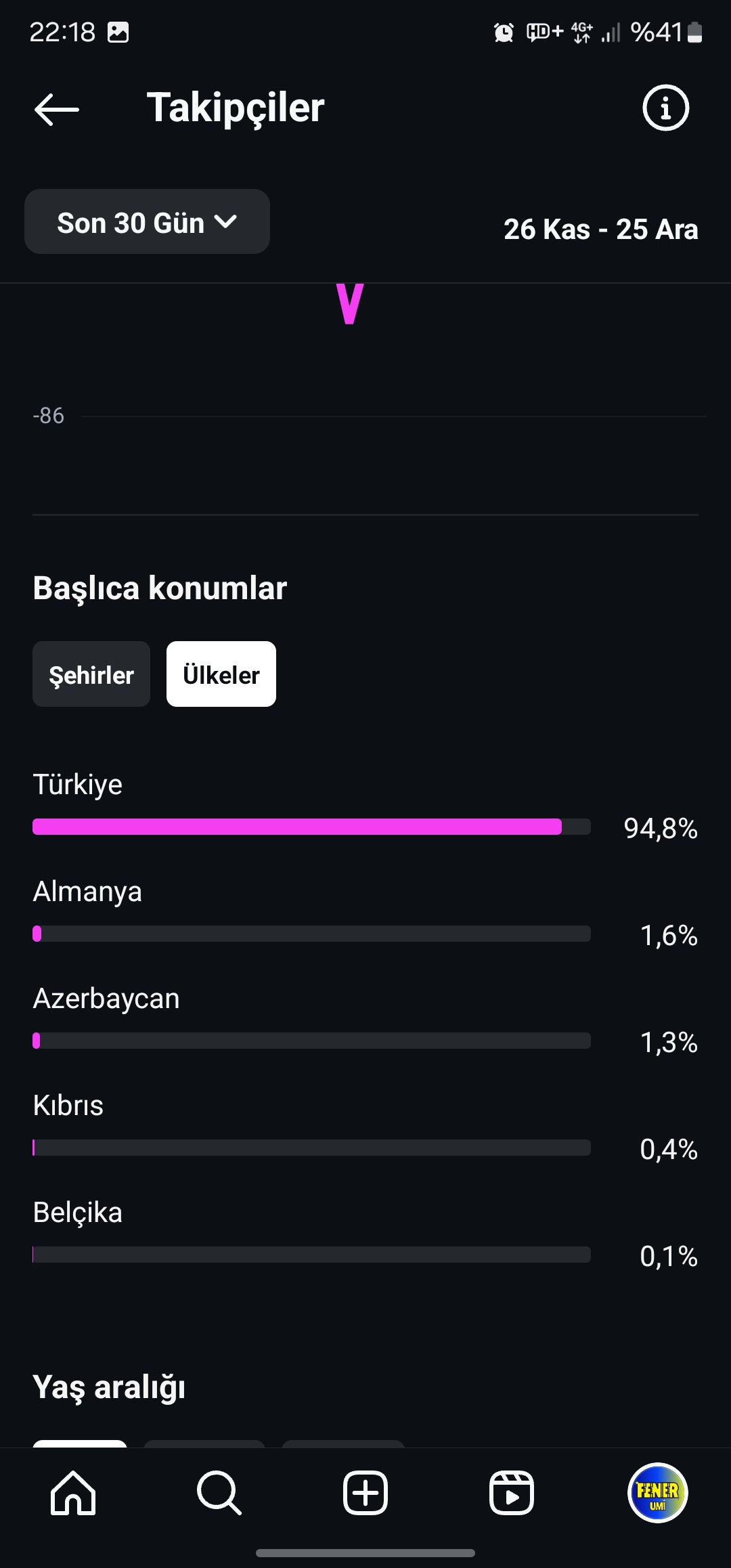Open the Reels tab
731x1568 pixels.
coord(512,1492)
